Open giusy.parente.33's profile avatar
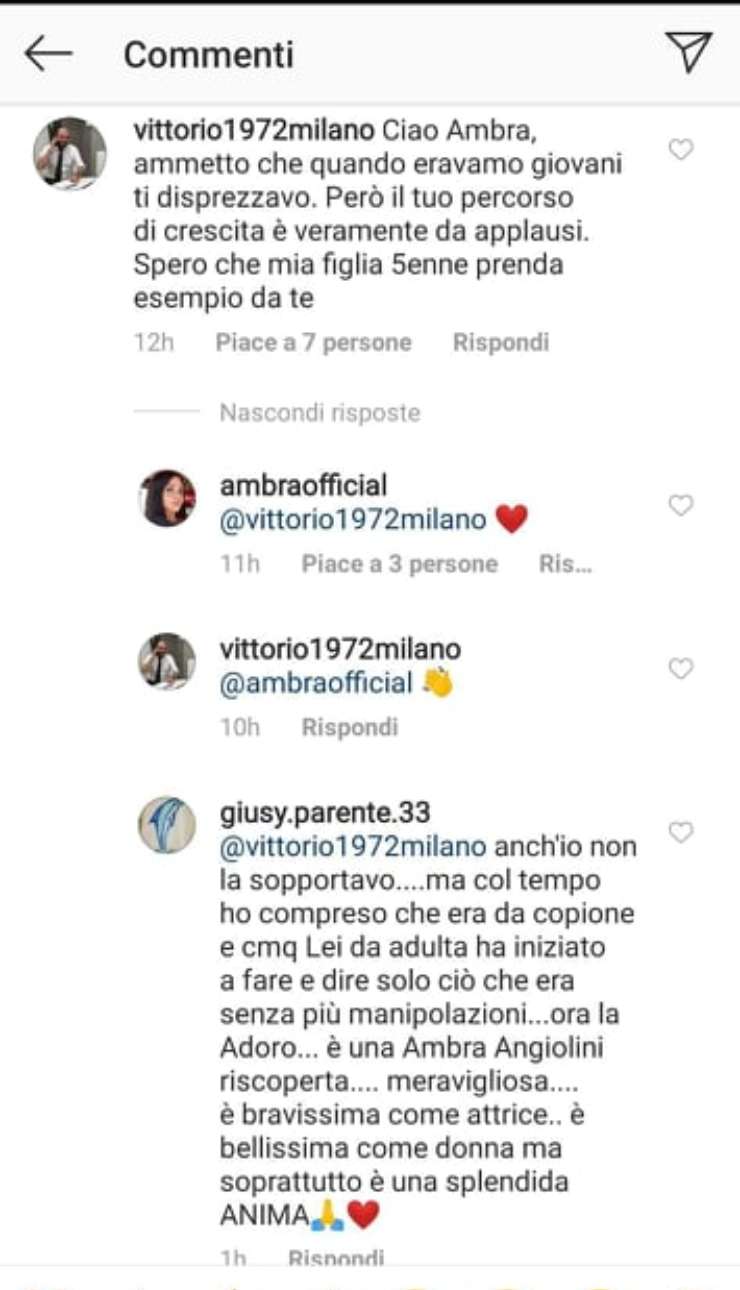 click(x=167, y=825)
